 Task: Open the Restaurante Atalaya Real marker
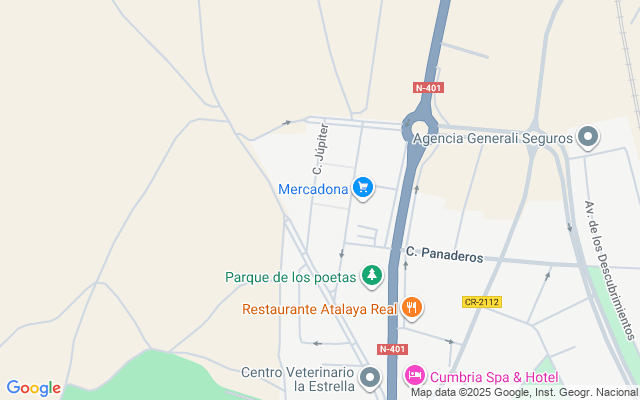[412, 308]
